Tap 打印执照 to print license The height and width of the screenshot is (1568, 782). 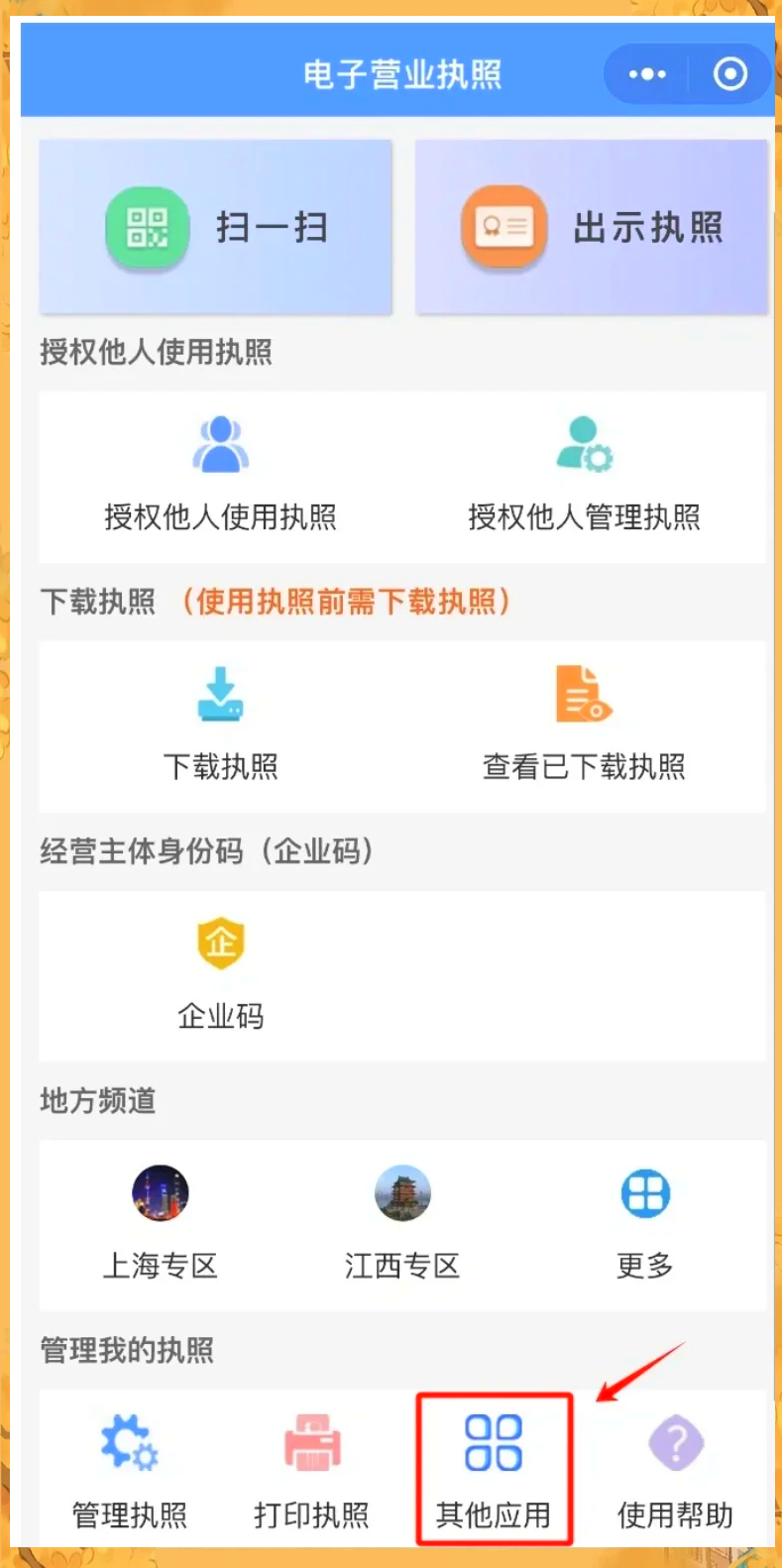click(311, 1474)
